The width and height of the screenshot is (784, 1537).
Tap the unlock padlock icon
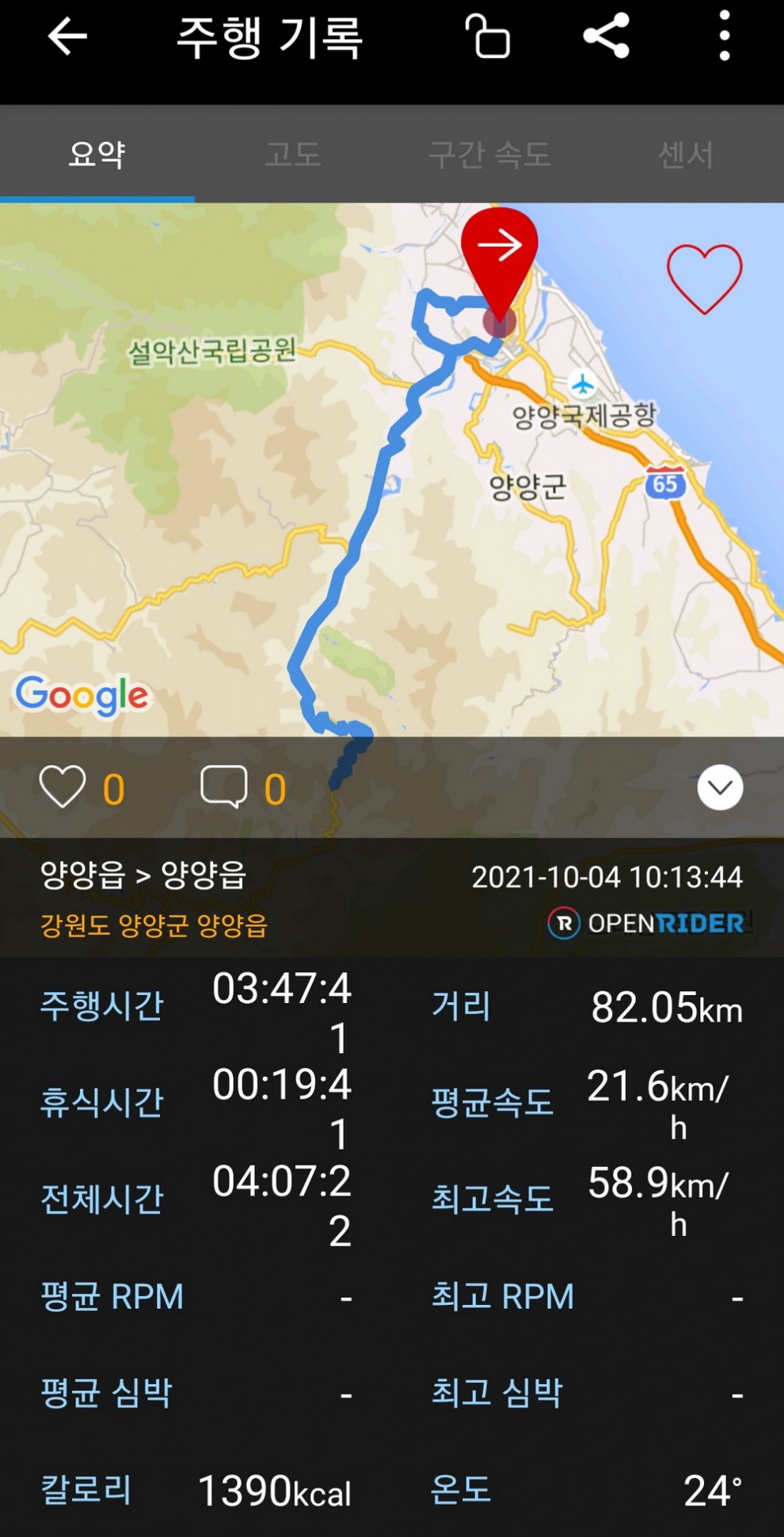point(487,36)
